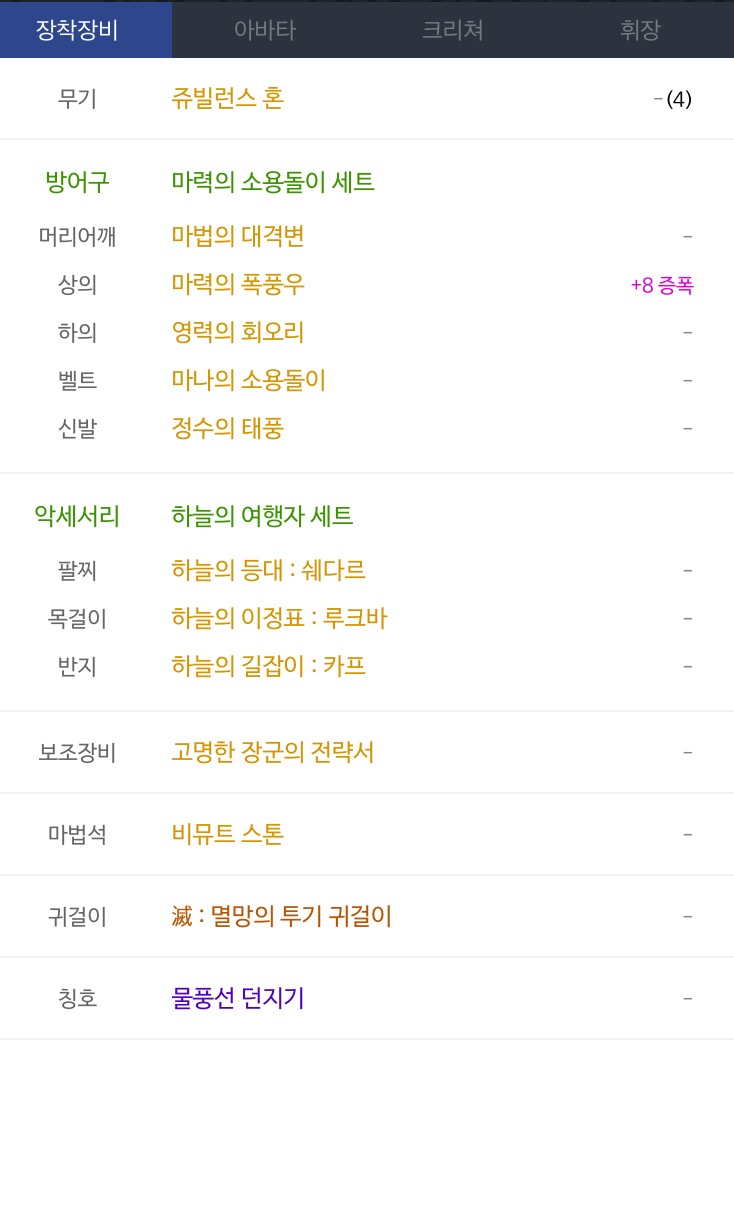Open necklace 하늘의 이정표 : 루크바
The height and width of the screenshot is (1205, 734).
[279, 618]
